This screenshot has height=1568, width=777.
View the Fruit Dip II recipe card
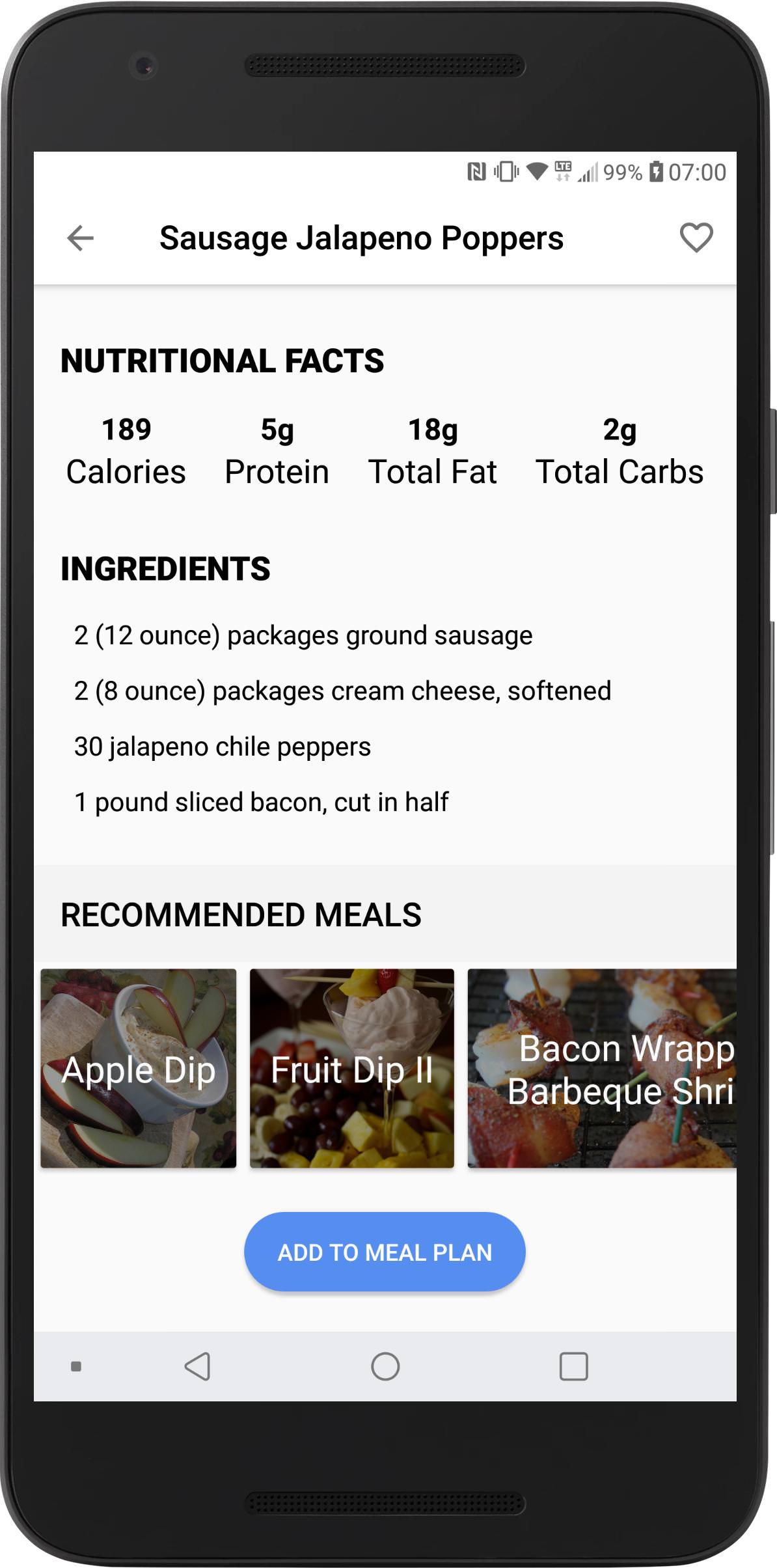point(351,1067)
